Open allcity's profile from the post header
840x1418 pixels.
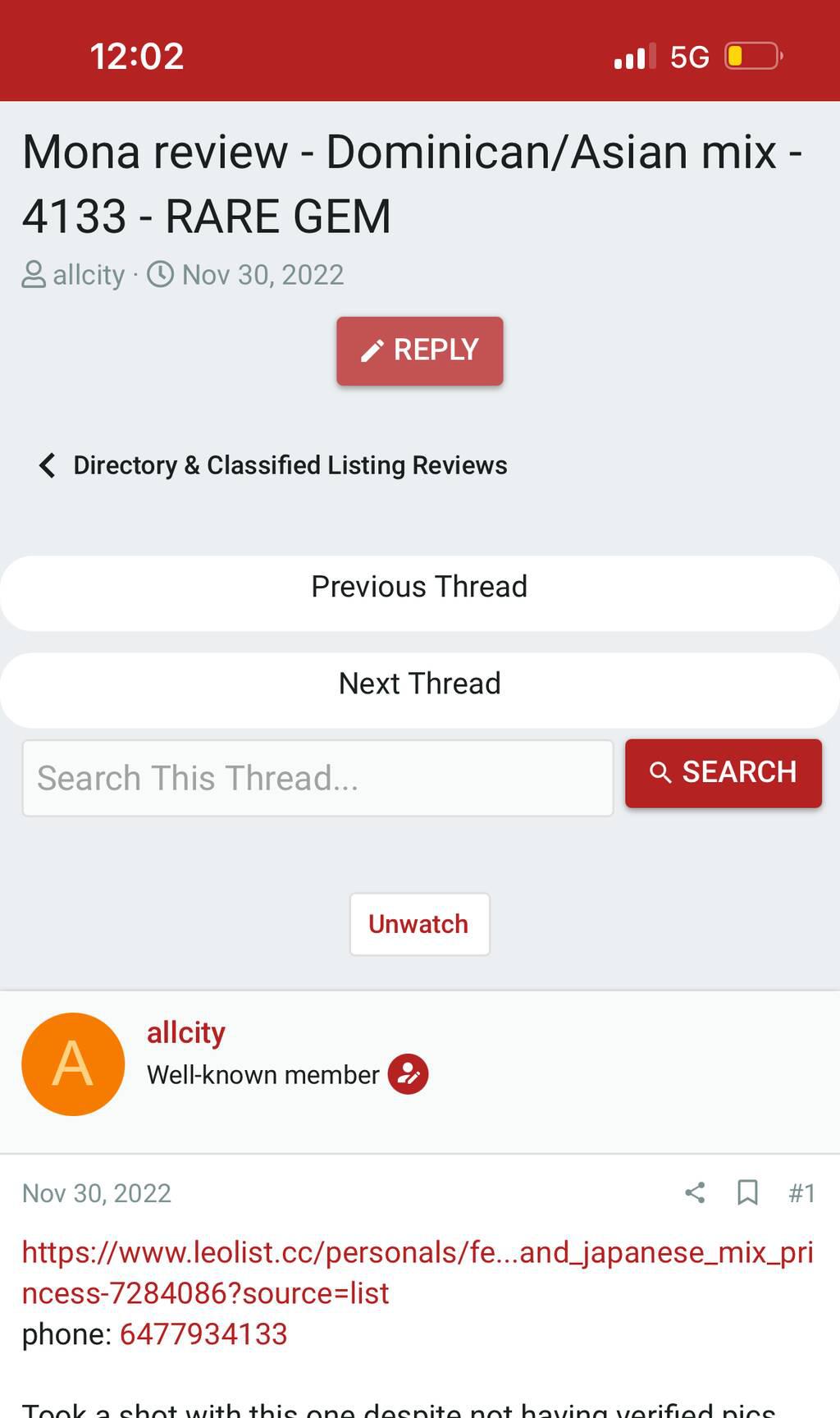coord(186,1032)
